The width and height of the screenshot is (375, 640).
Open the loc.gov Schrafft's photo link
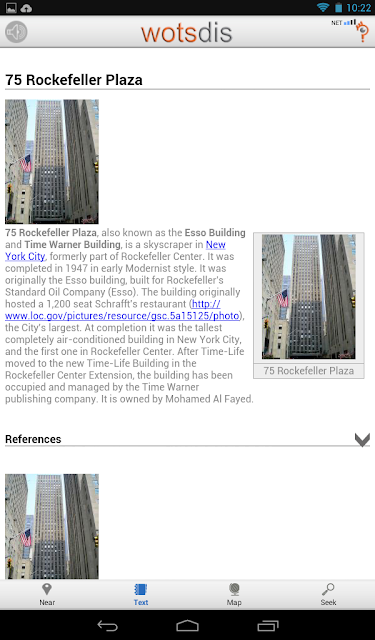pyautogui.click(x=122, y=310)
